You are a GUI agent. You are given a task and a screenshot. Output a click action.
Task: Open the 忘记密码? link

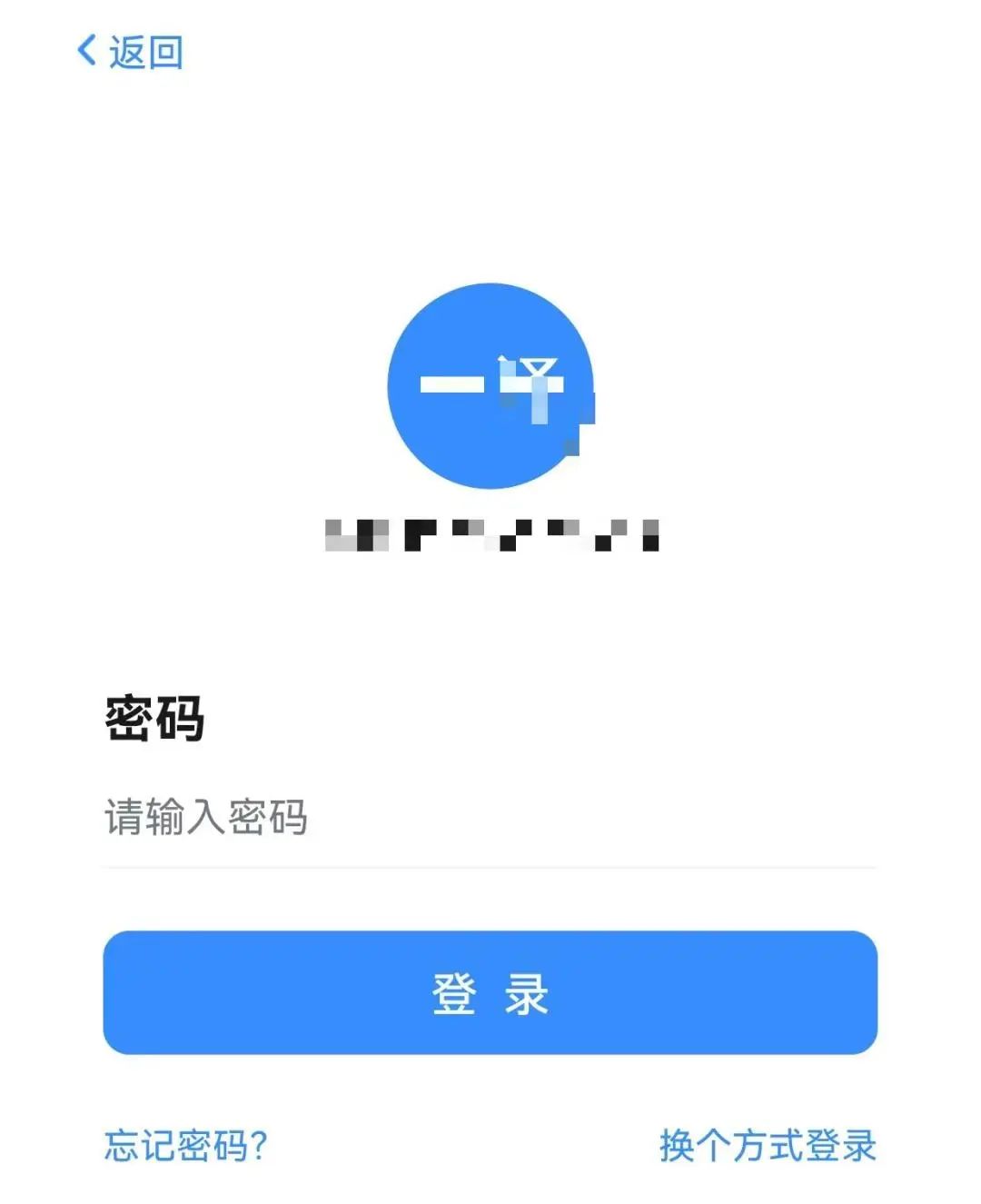pos(185,1145)
